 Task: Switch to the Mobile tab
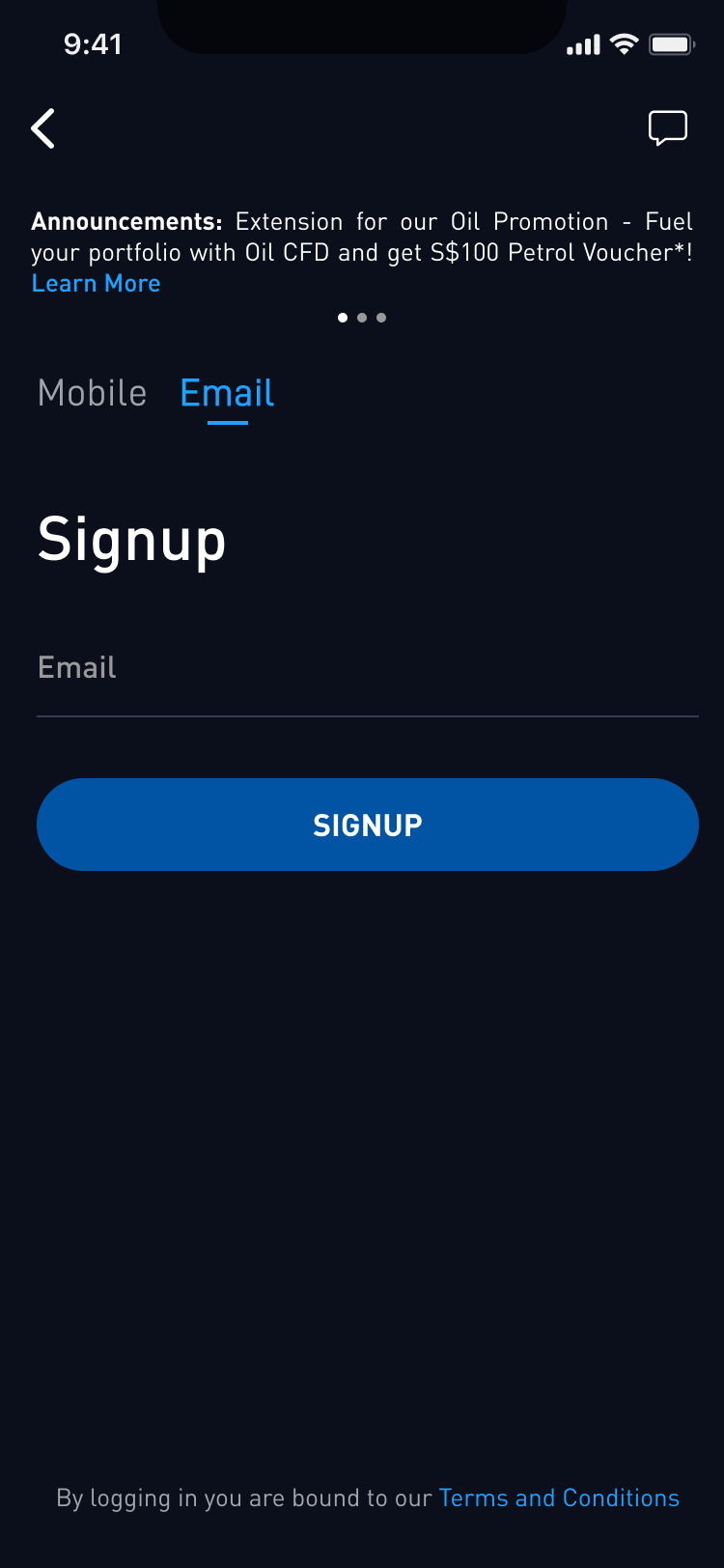point(92,394)
